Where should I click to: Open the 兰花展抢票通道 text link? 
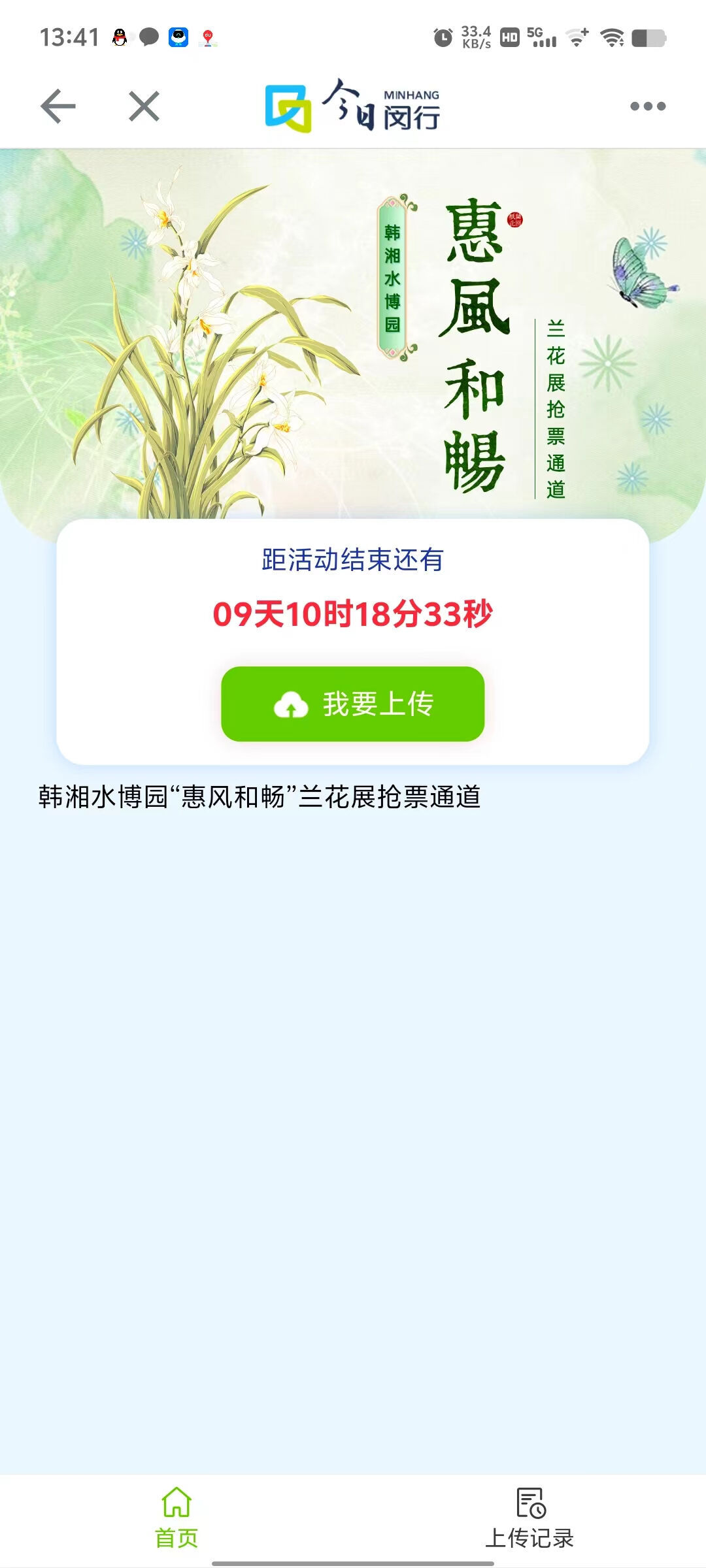(258, 796)
